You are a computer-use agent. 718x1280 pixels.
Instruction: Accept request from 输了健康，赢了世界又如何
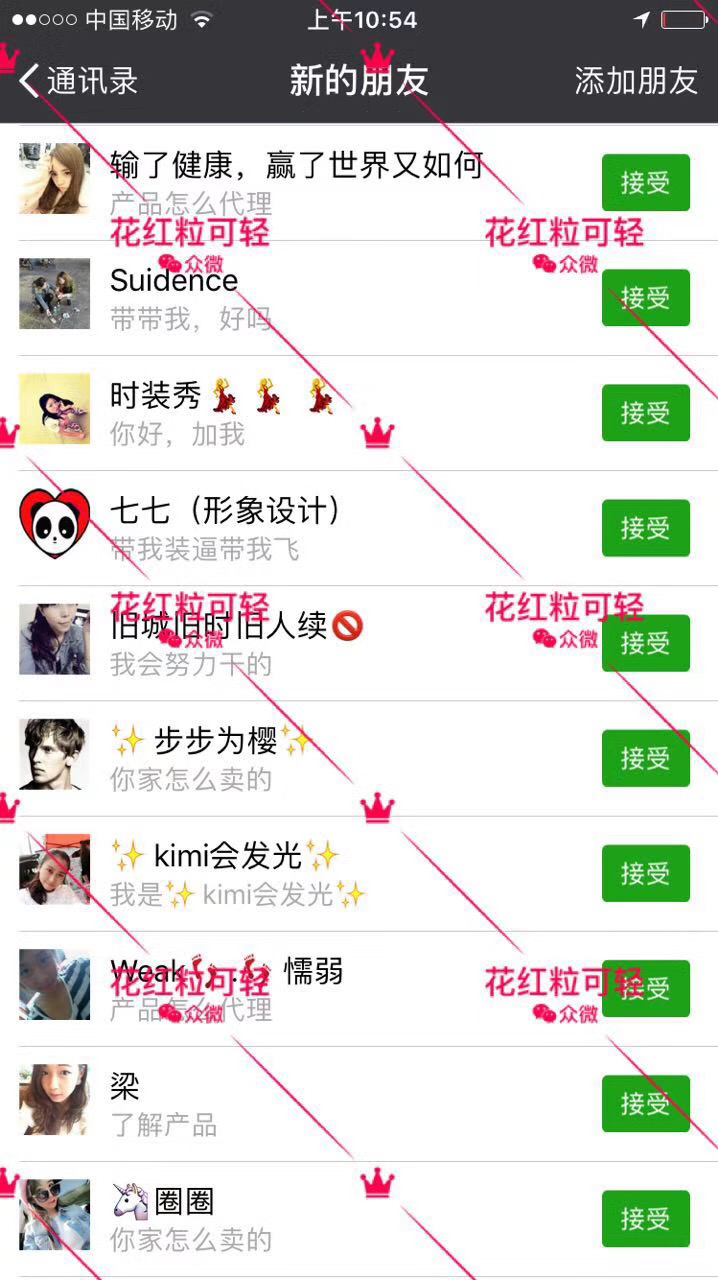pos(645,182)
